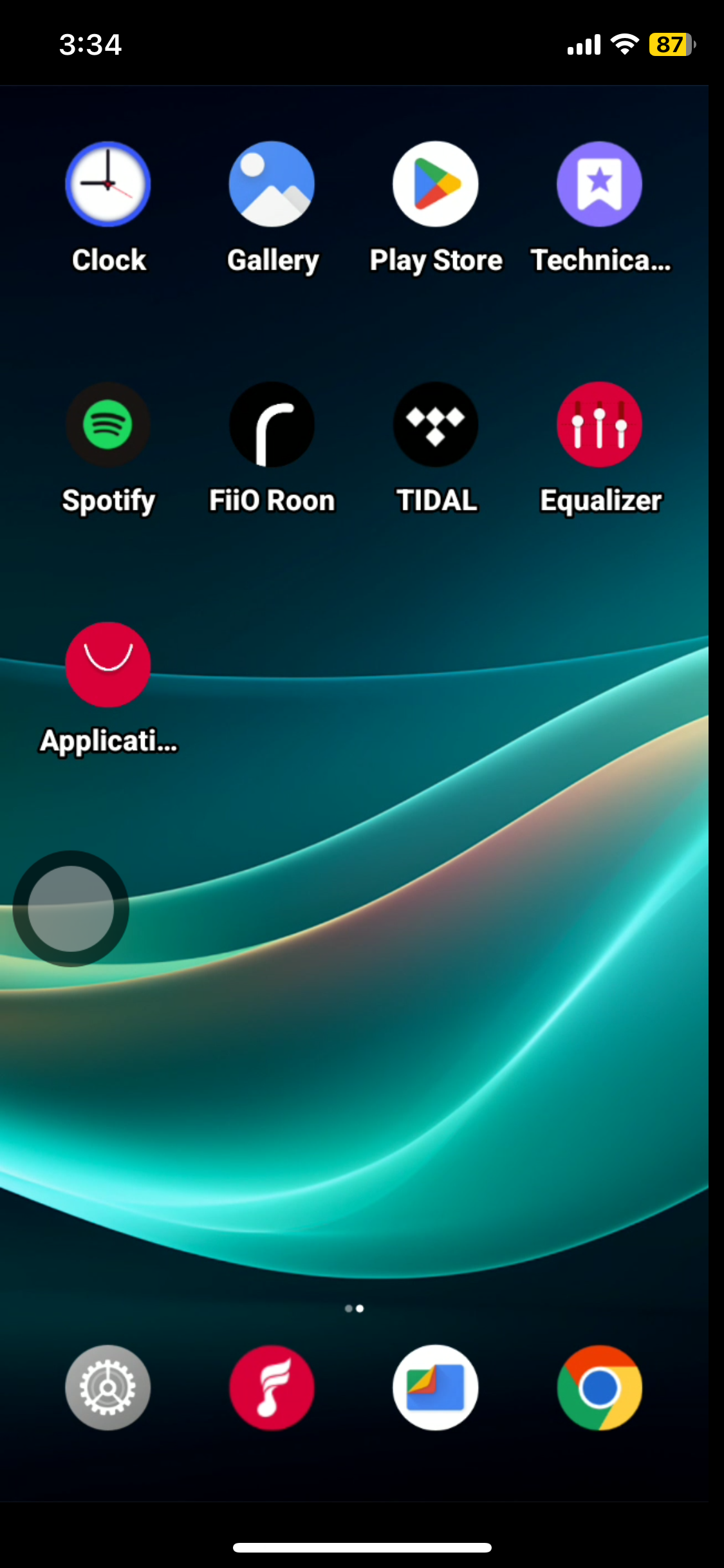Image resolution: width=724 pixels, height=1568 pixels.
Task: Open Settings from the dock
Action: pyautogui.click(x=108, y=1387)
